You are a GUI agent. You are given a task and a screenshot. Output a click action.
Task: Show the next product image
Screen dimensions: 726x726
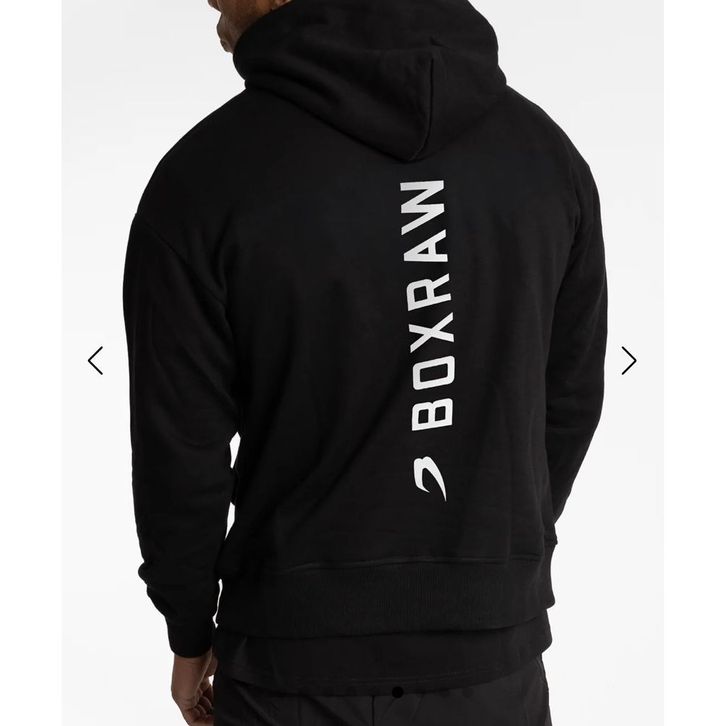[629, 360]
